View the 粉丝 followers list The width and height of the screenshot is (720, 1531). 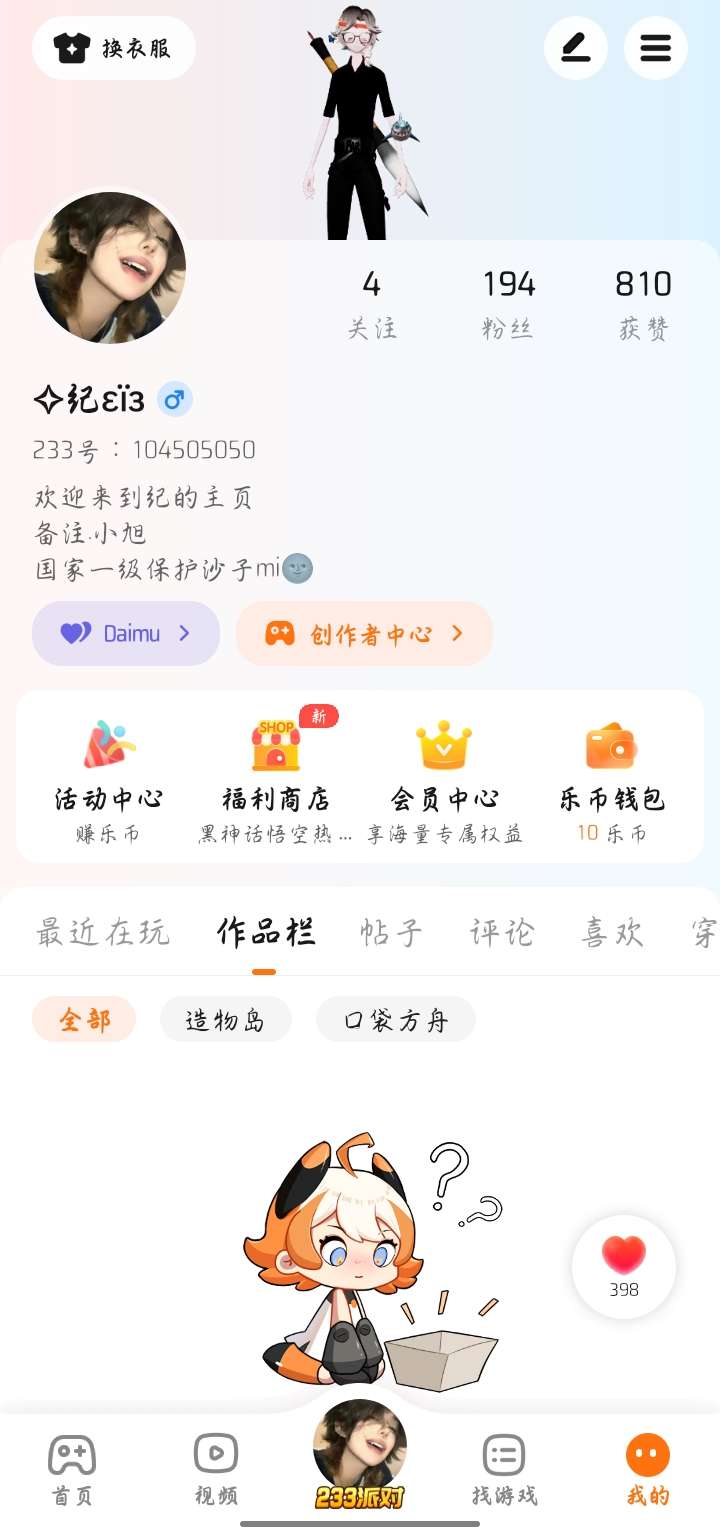click(x=508, y=304)
